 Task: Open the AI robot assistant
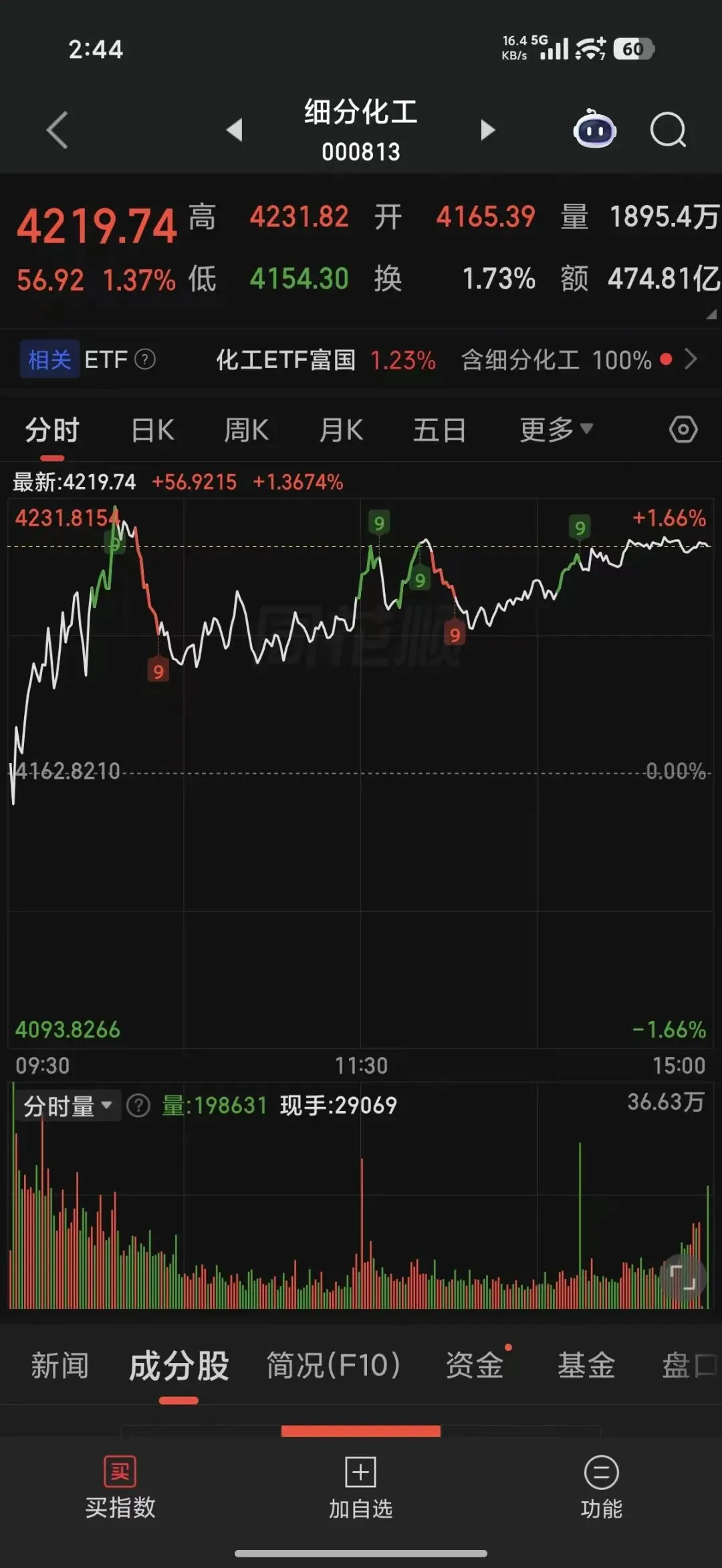(x=594, y=130)
